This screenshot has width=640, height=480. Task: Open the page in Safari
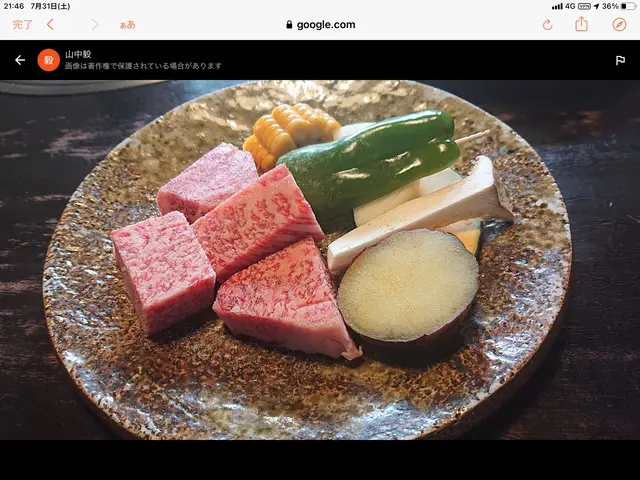(x=619, y=24)
